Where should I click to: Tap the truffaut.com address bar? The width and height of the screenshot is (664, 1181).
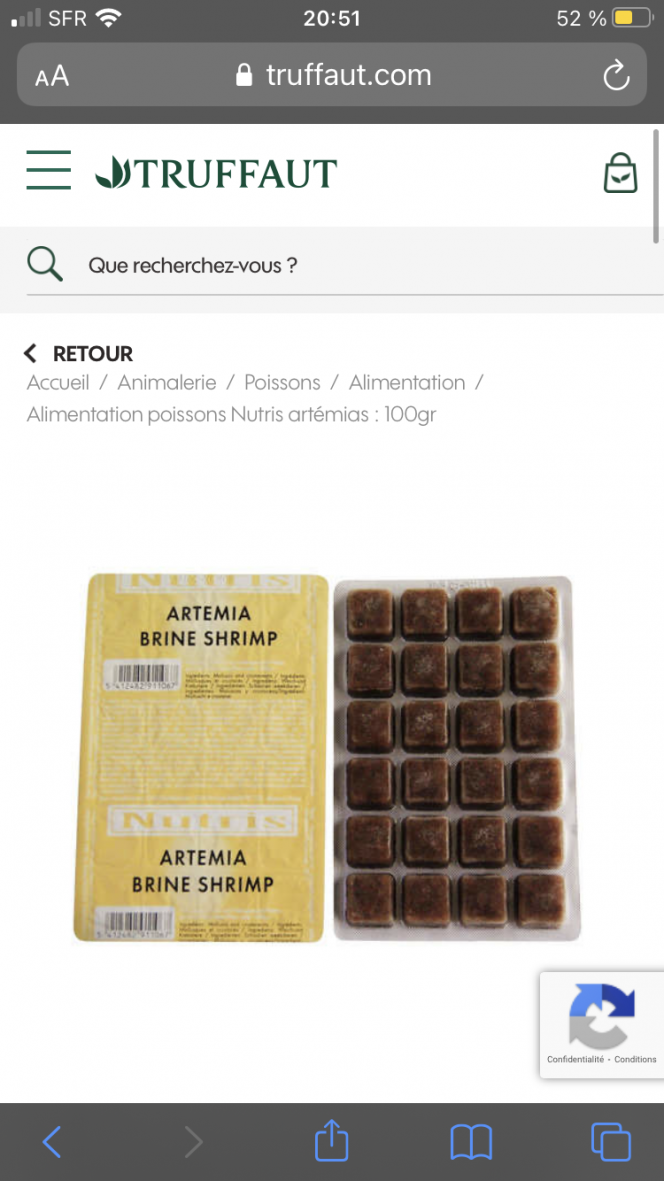333,75
